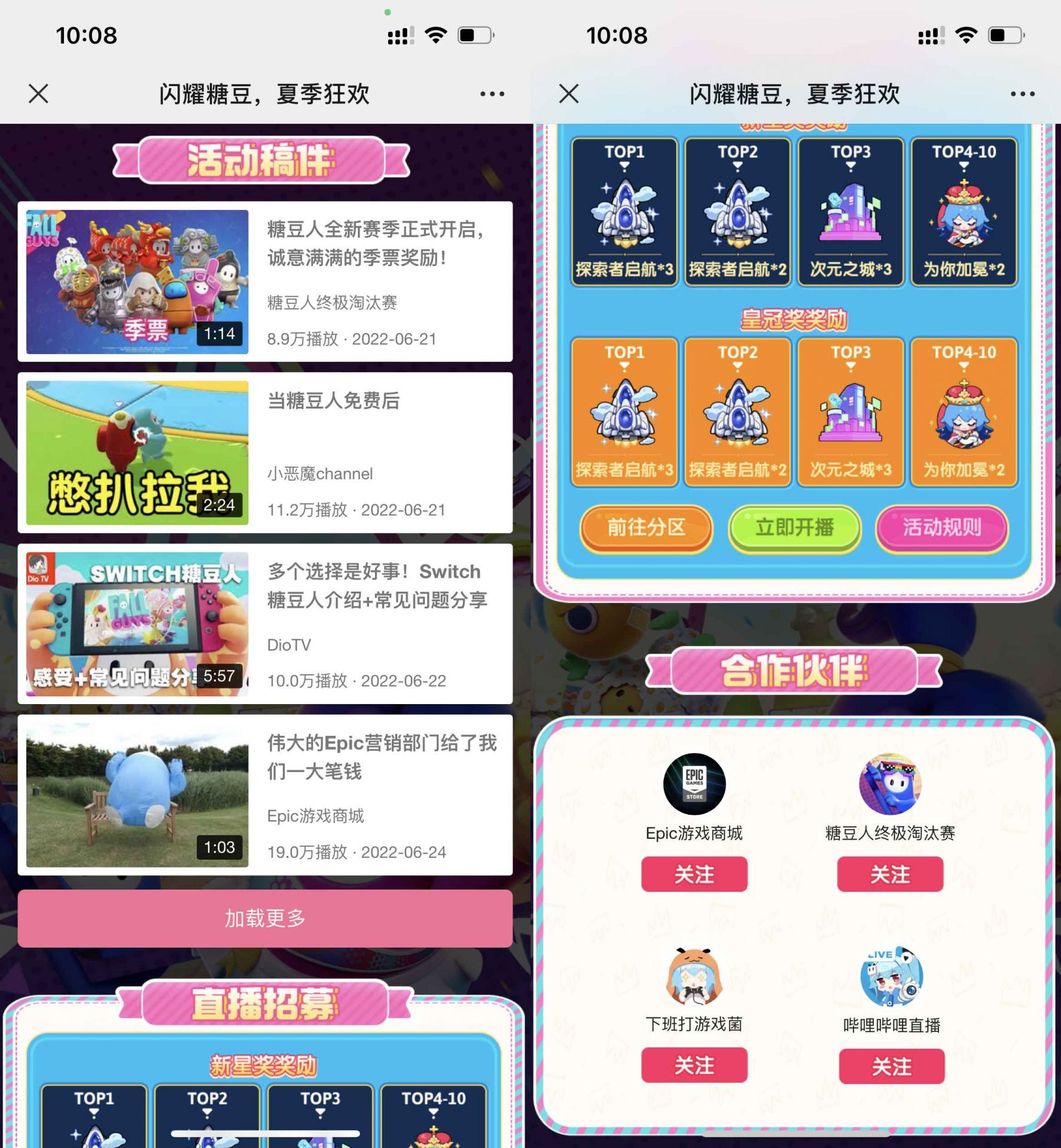Click 加载更多 to load more videos

(x=266, y=919)
